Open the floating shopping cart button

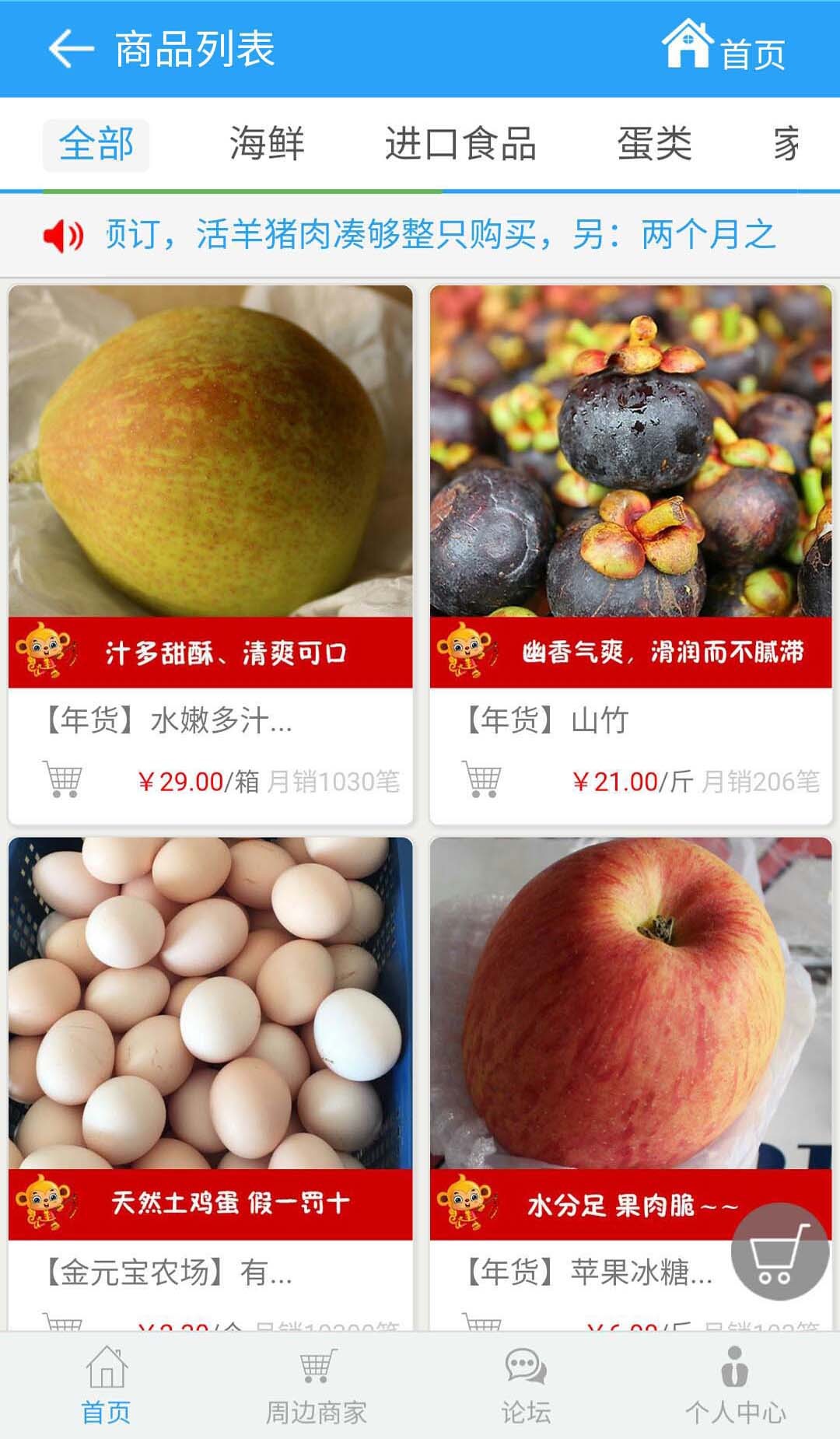click(x=779, y=1252)
